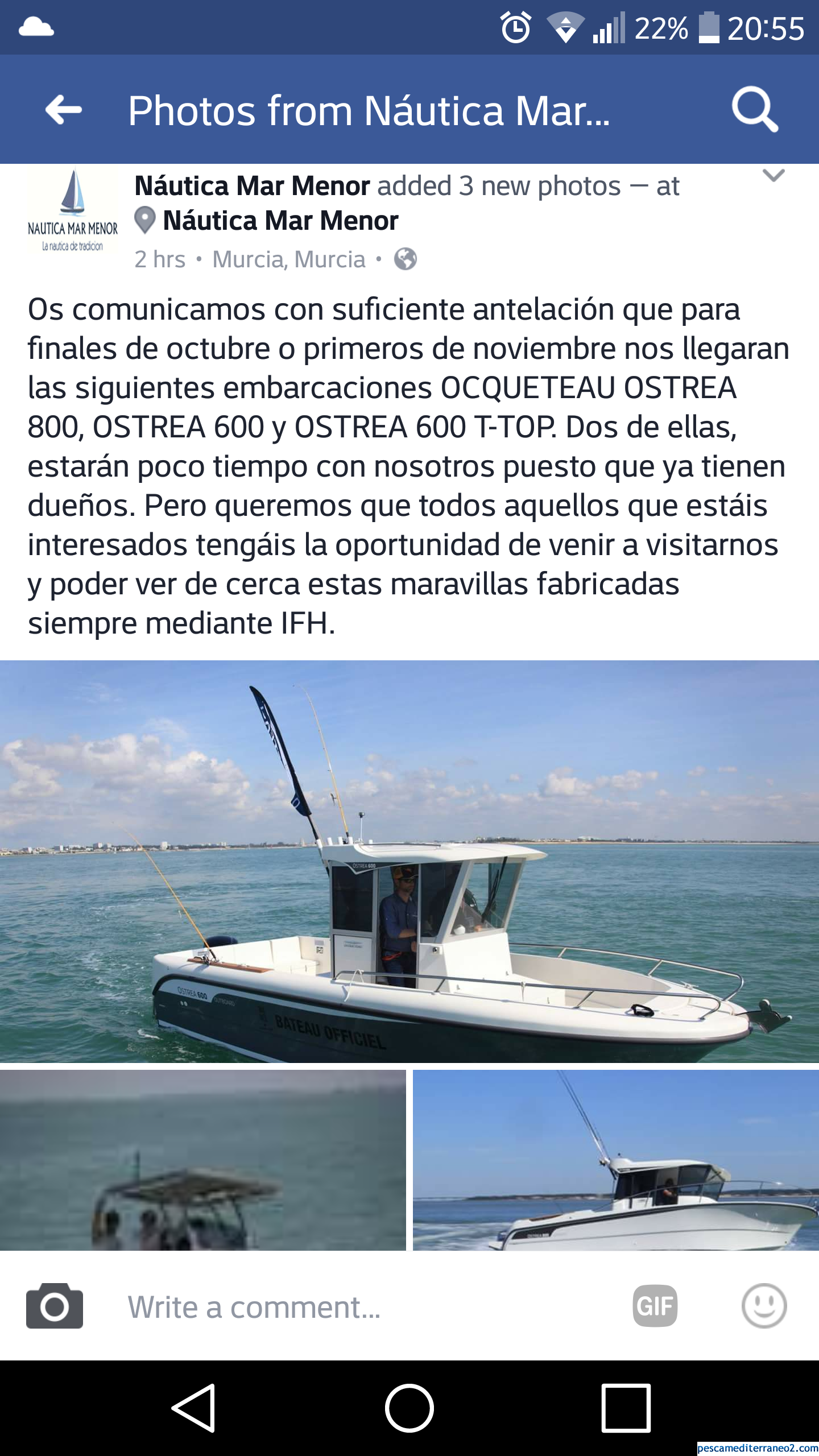The image size is (819, 1456).
Task: Tap the Write a comment field
Action: click(x=364, y=1307)
